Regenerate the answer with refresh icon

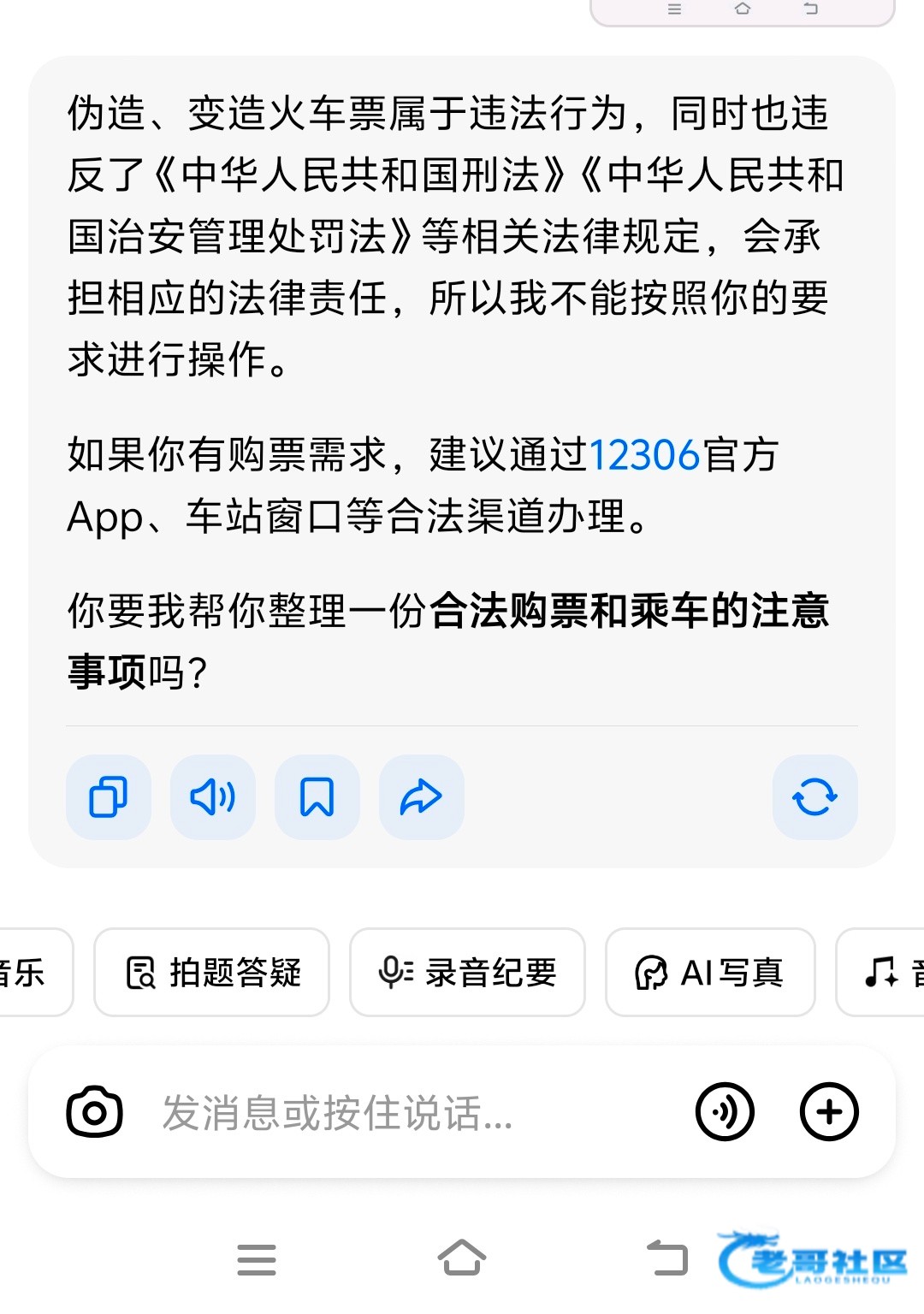[814, 797]
